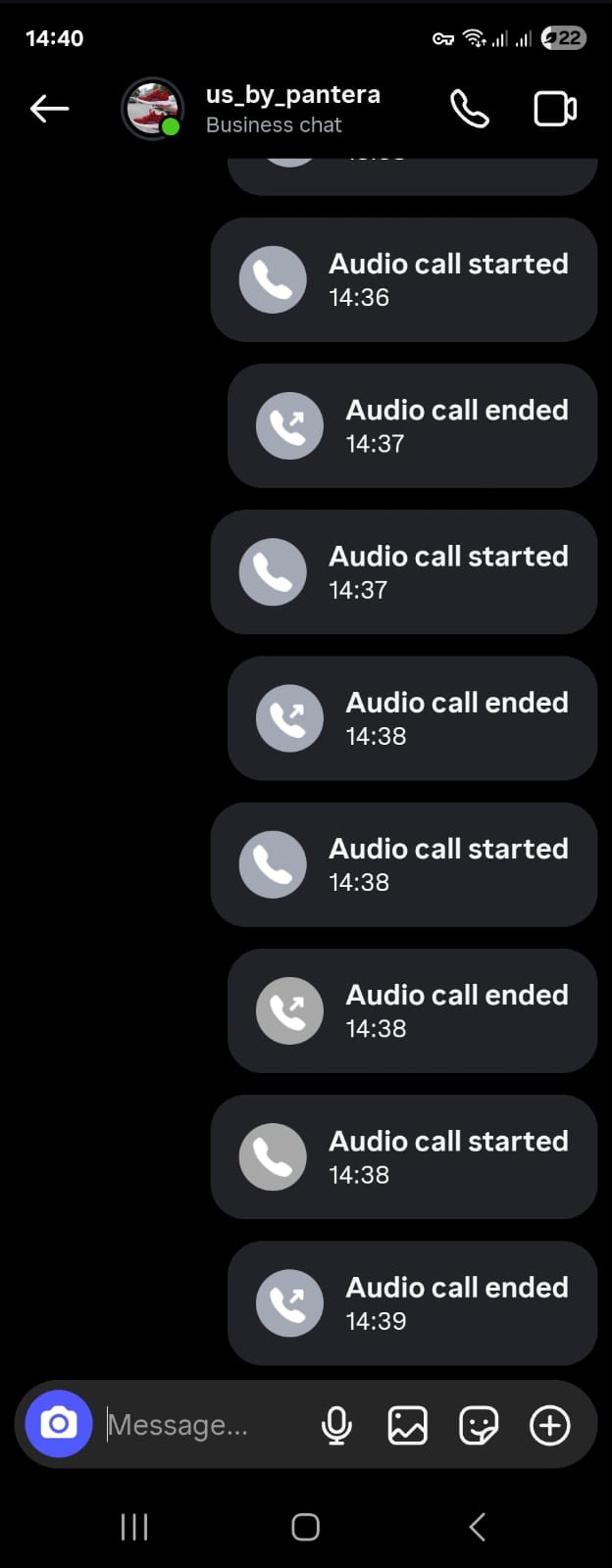Screen dimensions: 612x1568
Task: Go to the home screen
Action: tap(306, 1526)
